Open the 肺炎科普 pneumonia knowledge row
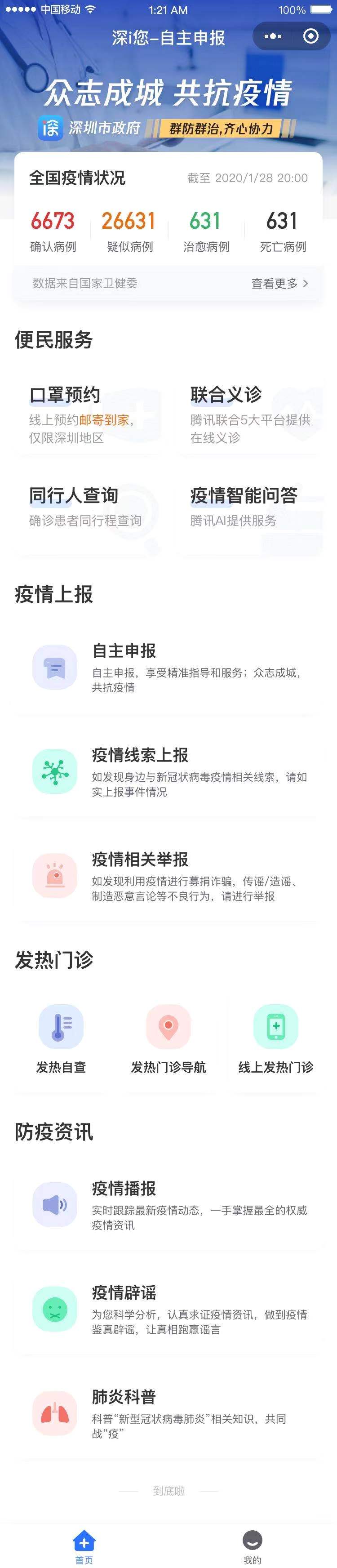This screenshot has height=1568, width=337. (168, 1413)
